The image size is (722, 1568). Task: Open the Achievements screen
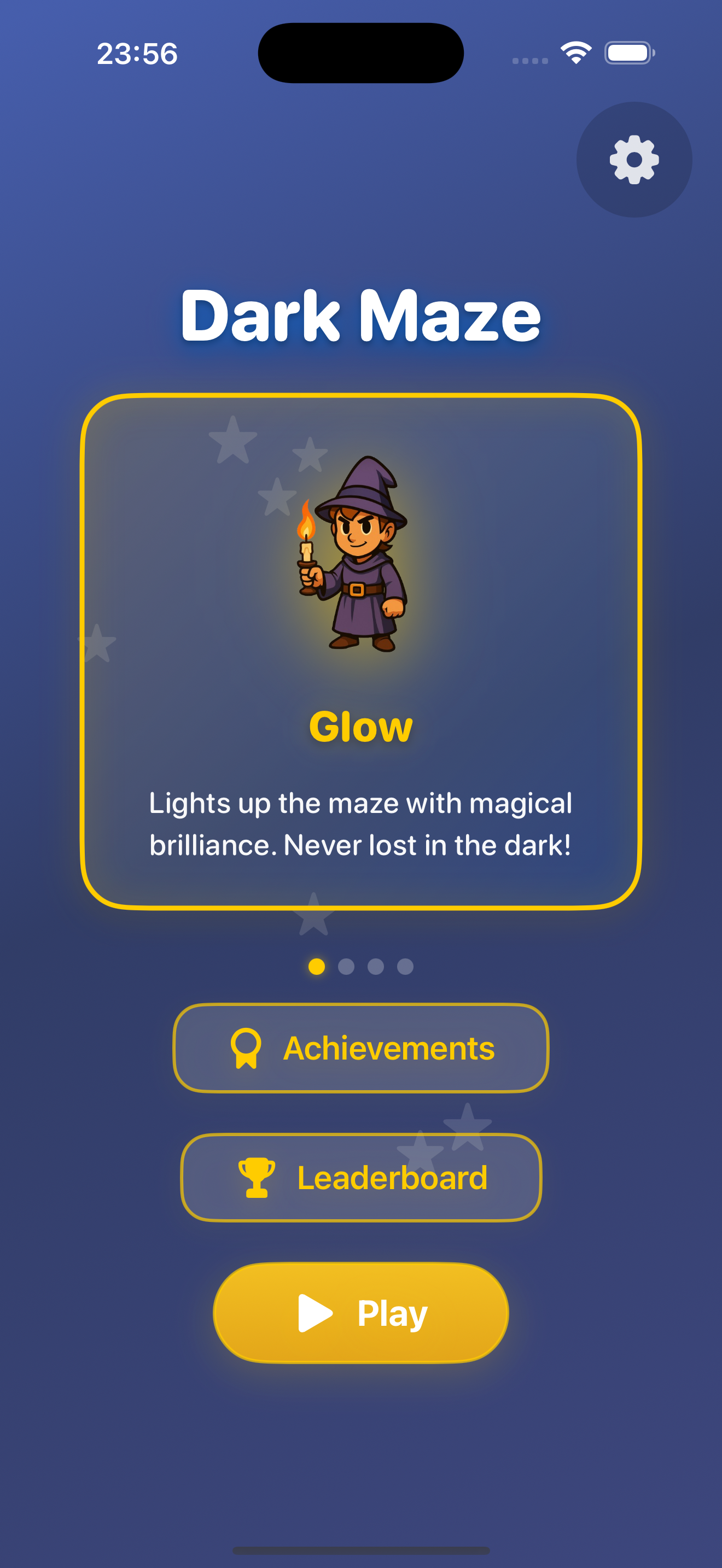click(360, 1048)
